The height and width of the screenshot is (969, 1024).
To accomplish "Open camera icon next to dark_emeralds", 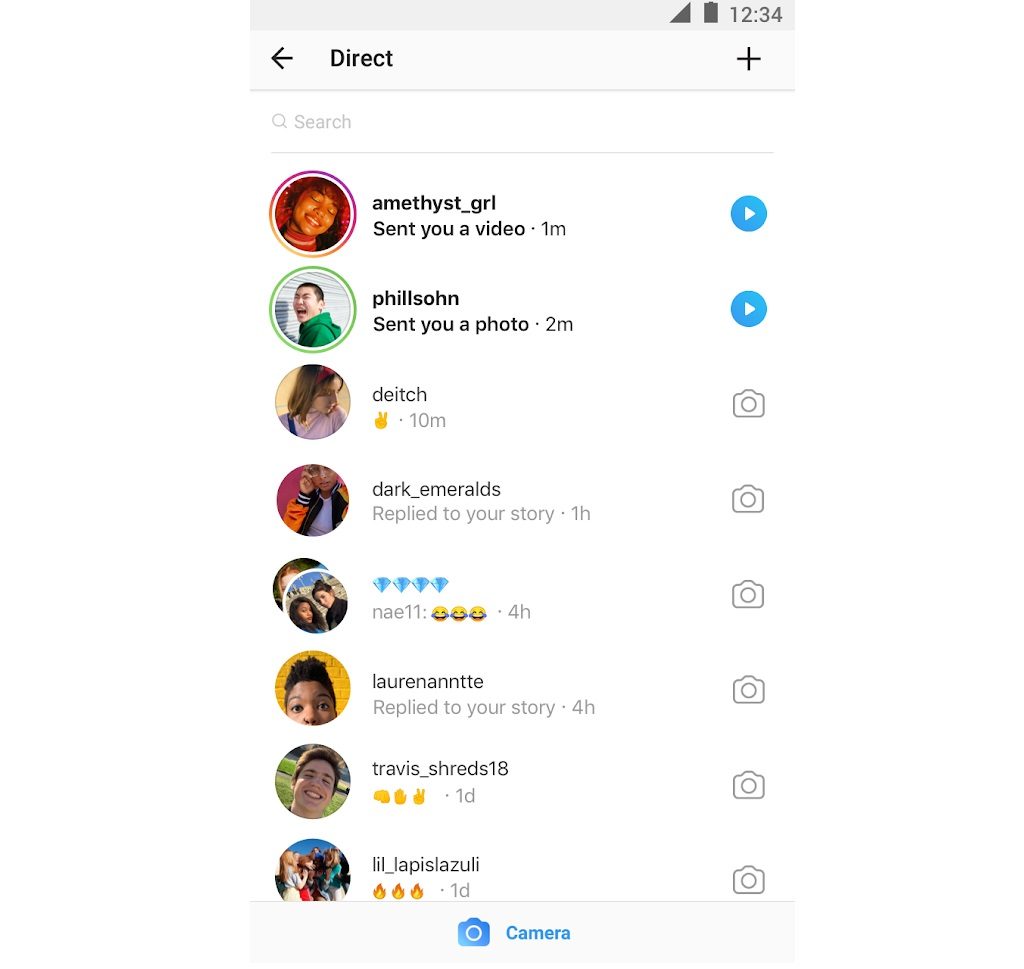I will (x=748, y=499).
